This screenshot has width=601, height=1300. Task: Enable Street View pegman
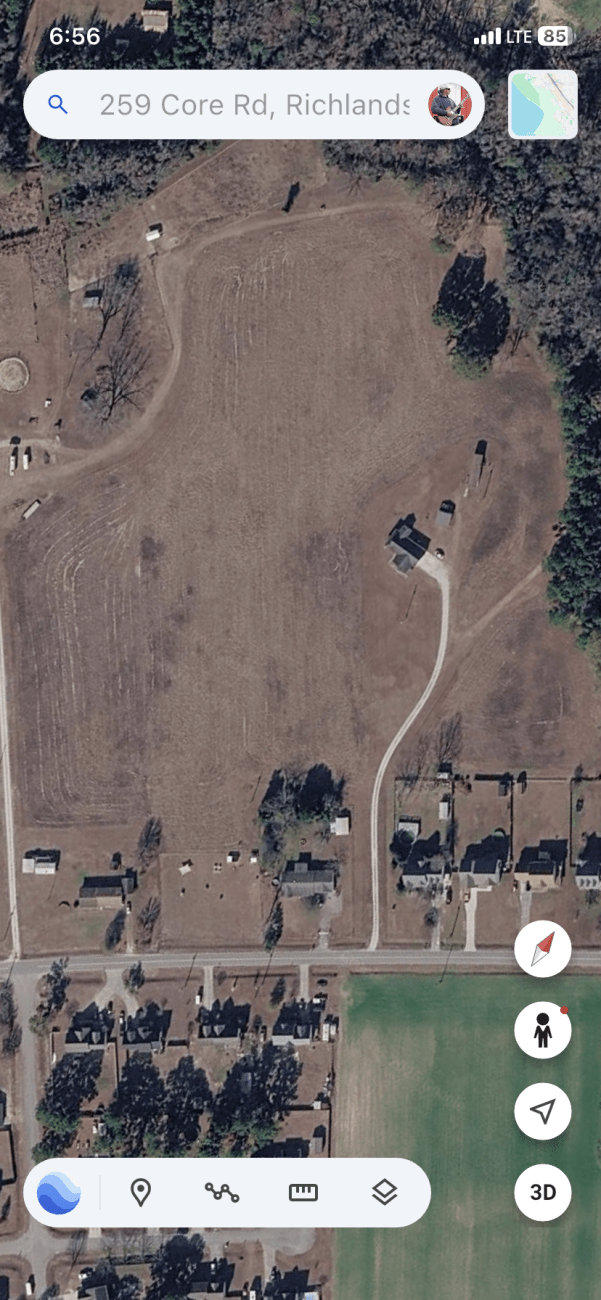[x=543, y=1031]
